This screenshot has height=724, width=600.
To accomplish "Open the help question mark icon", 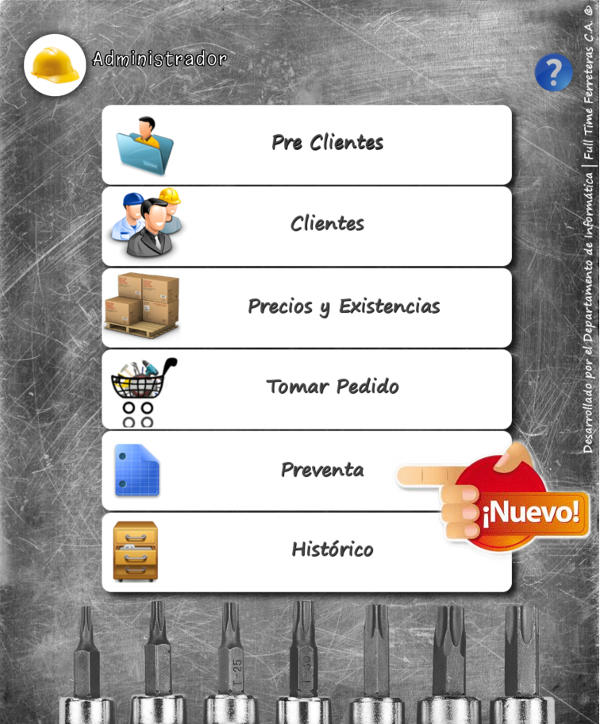I will (553, 73).
